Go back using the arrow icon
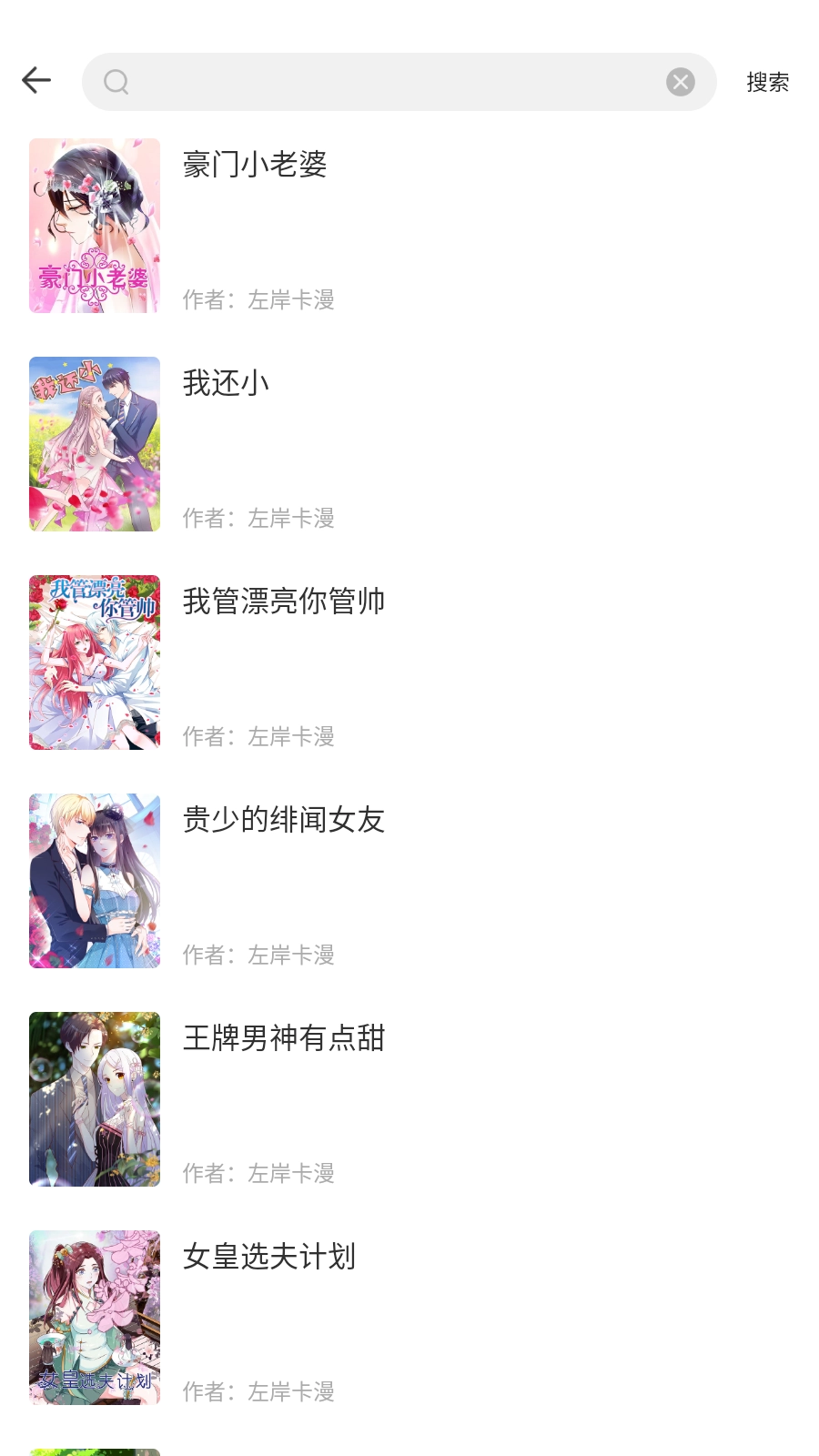This screenshot has height=1456, width=819. click(36, 81)
